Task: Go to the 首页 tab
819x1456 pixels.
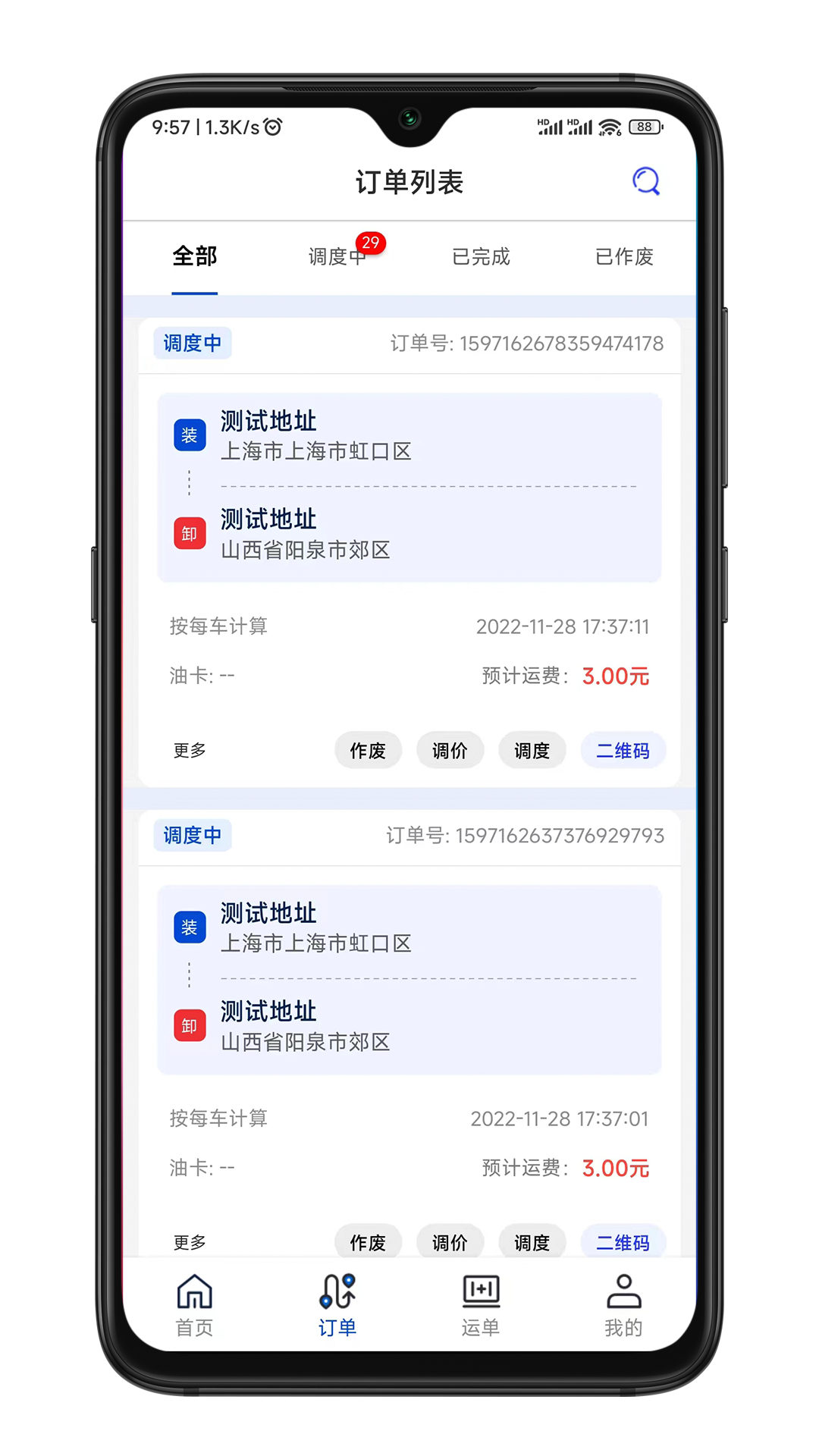Action: [x=194, y=1304]
